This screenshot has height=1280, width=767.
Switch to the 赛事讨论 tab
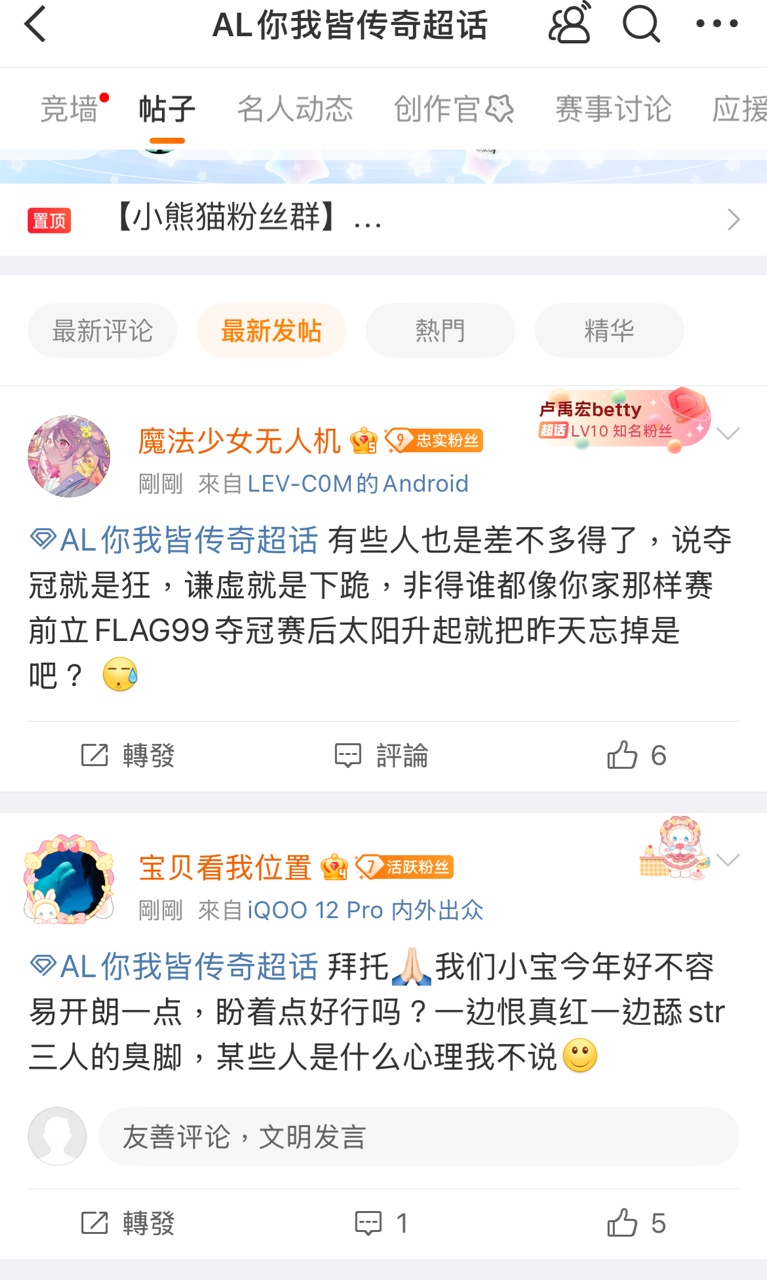613,109
